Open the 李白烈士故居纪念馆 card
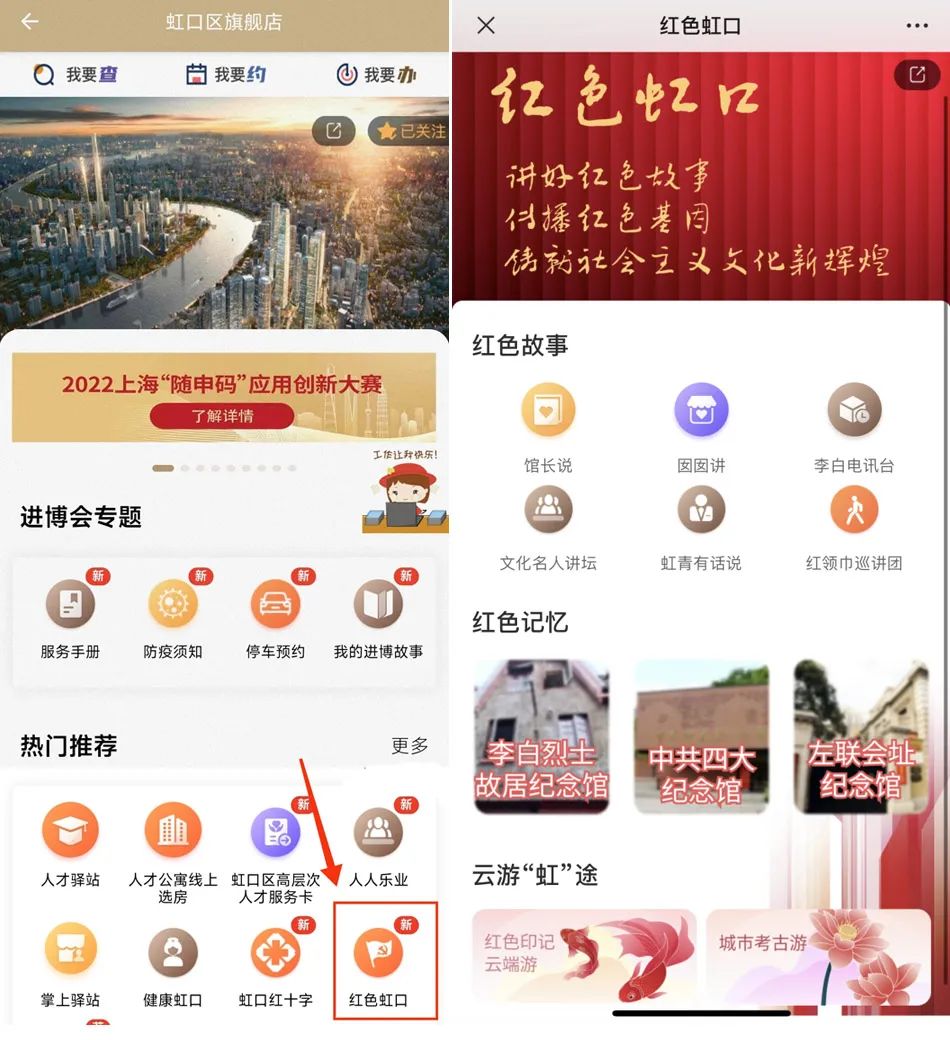Viewport: 950px width, 1040px height. [541, 737]
